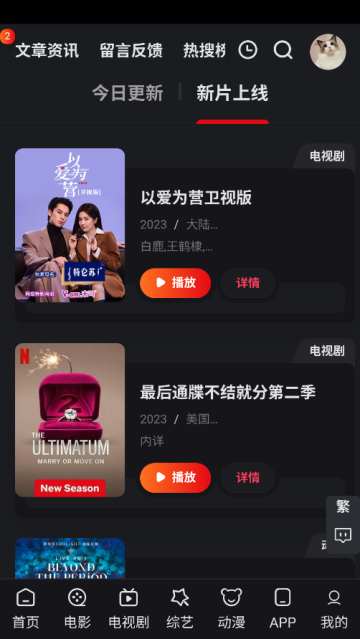Play 最后通牒不结就分第二季

[175, 478]
